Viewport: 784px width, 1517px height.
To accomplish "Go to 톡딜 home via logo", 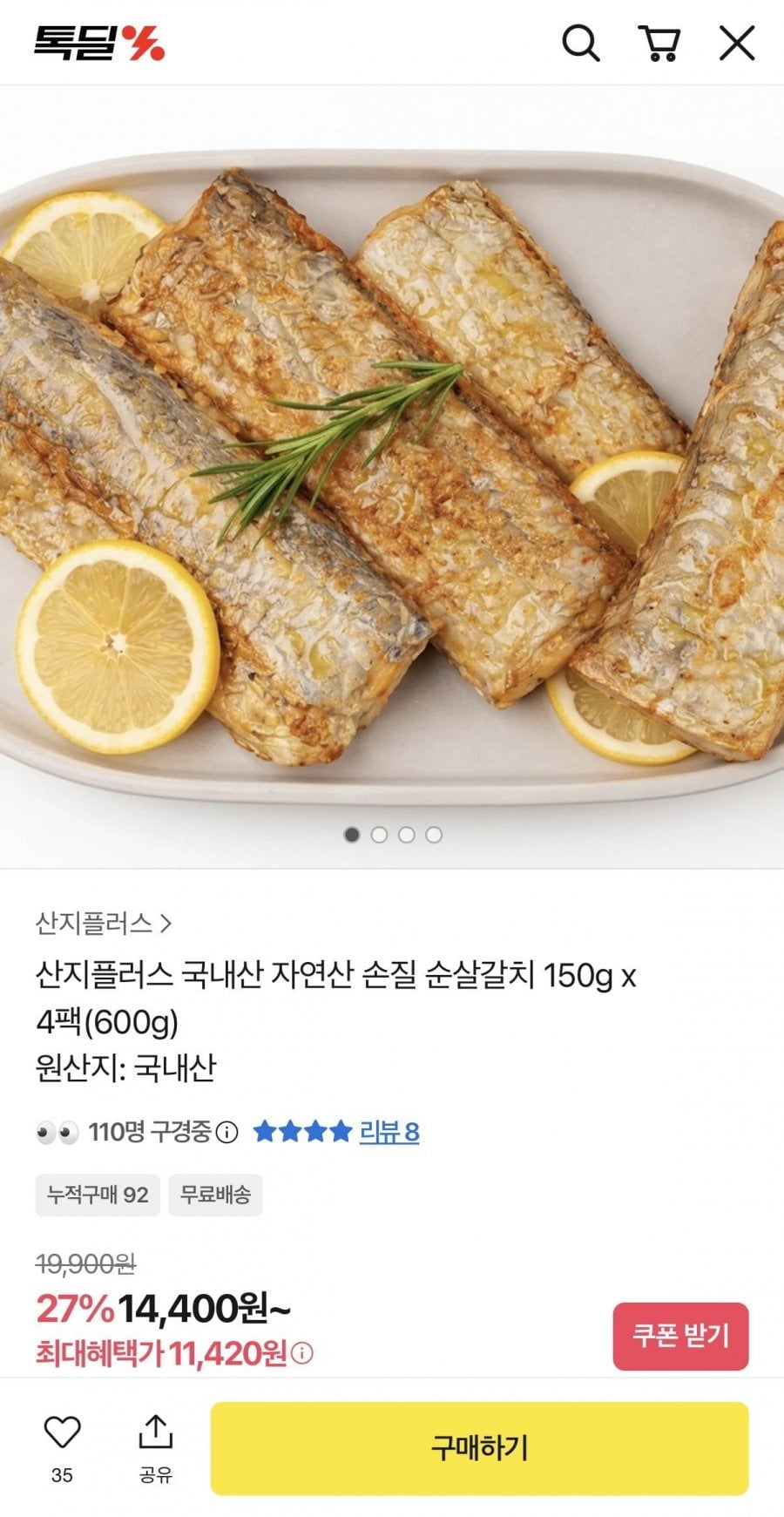I will pyautogui.click(x=98, y=43).
